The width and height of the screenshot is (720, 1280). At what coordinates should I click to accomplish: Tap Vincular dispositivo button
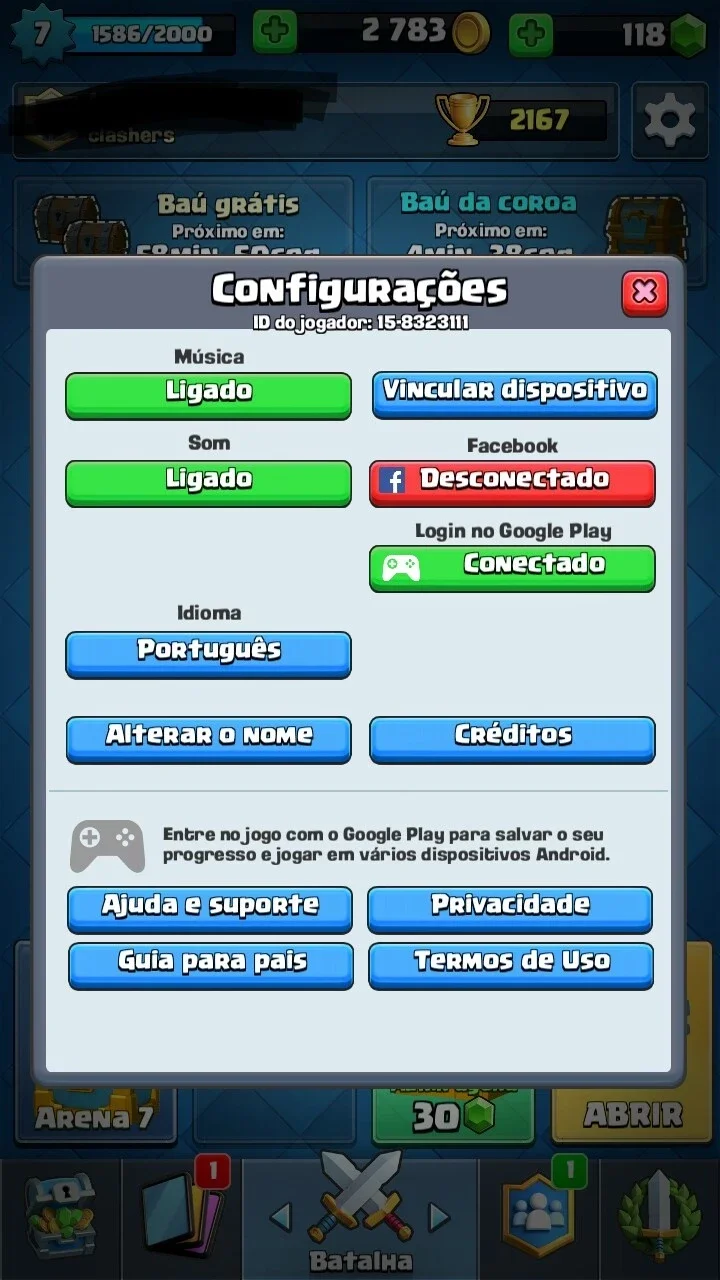point(514,393)
